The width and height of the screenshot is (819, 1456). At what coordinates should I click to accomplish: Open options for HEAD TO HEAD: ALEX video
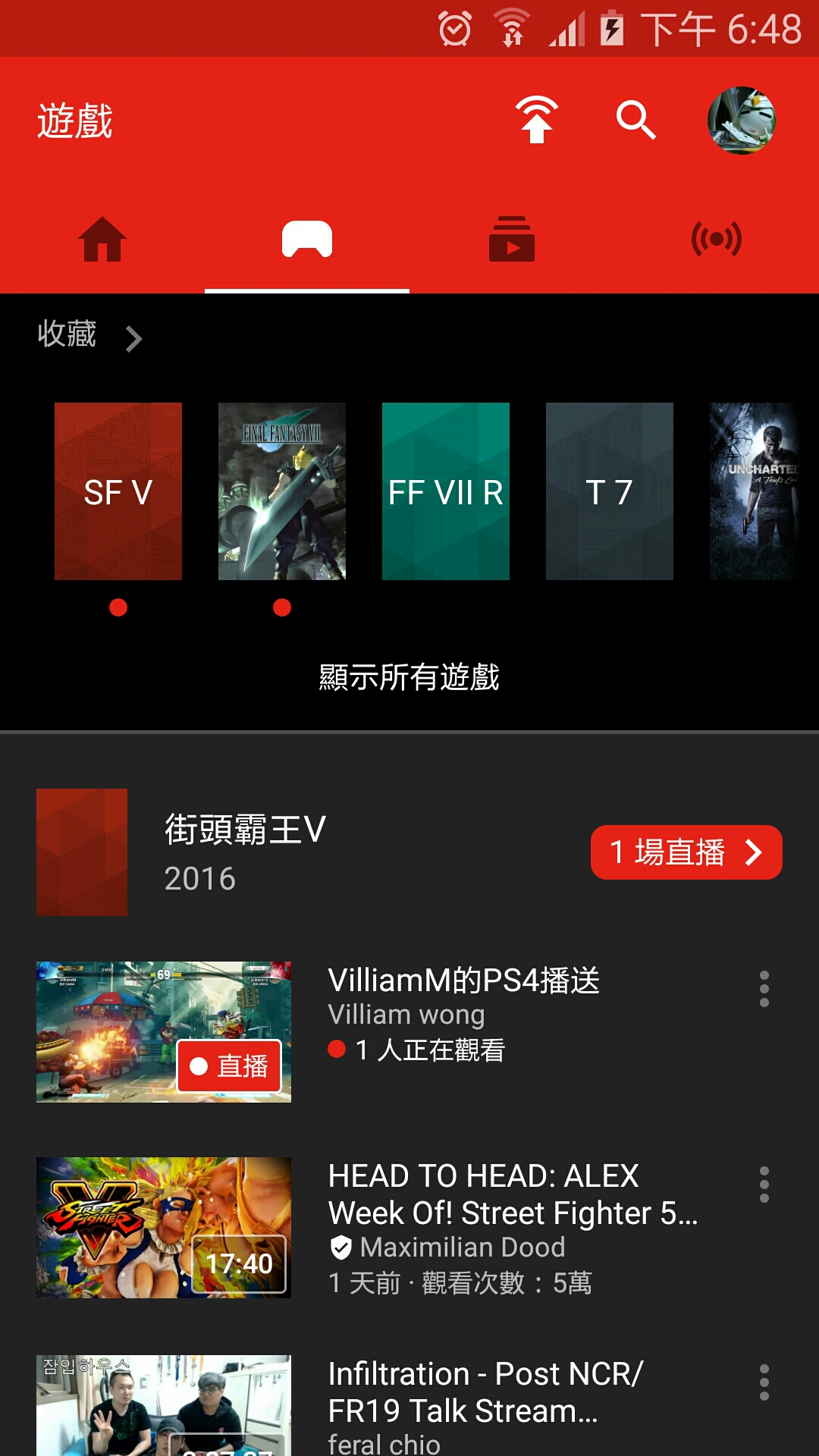coord(764,1185)
